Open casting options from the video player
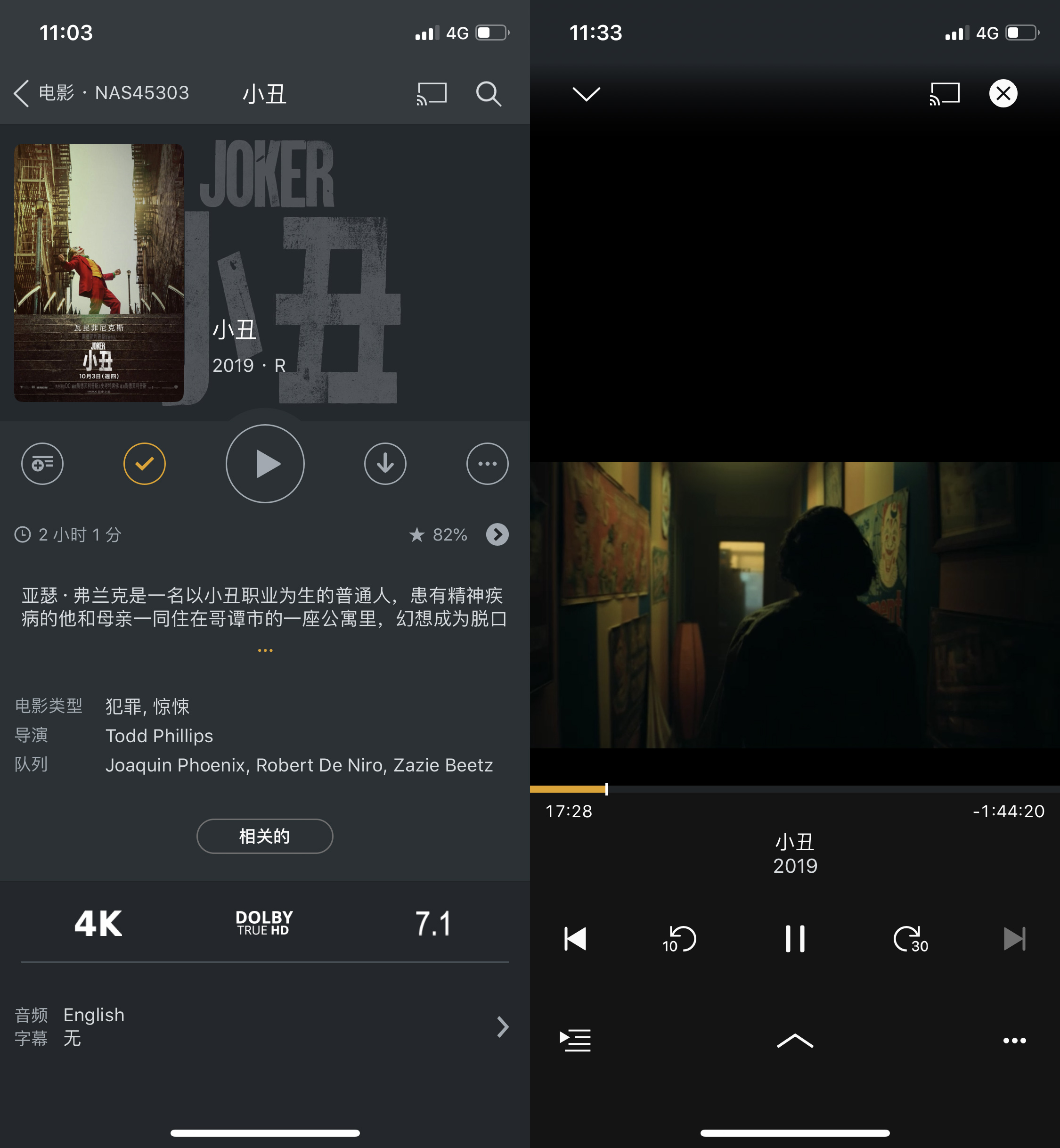Image resolution: width=1060 pixels, height=1148 pixels. click(x=944, y=93)
